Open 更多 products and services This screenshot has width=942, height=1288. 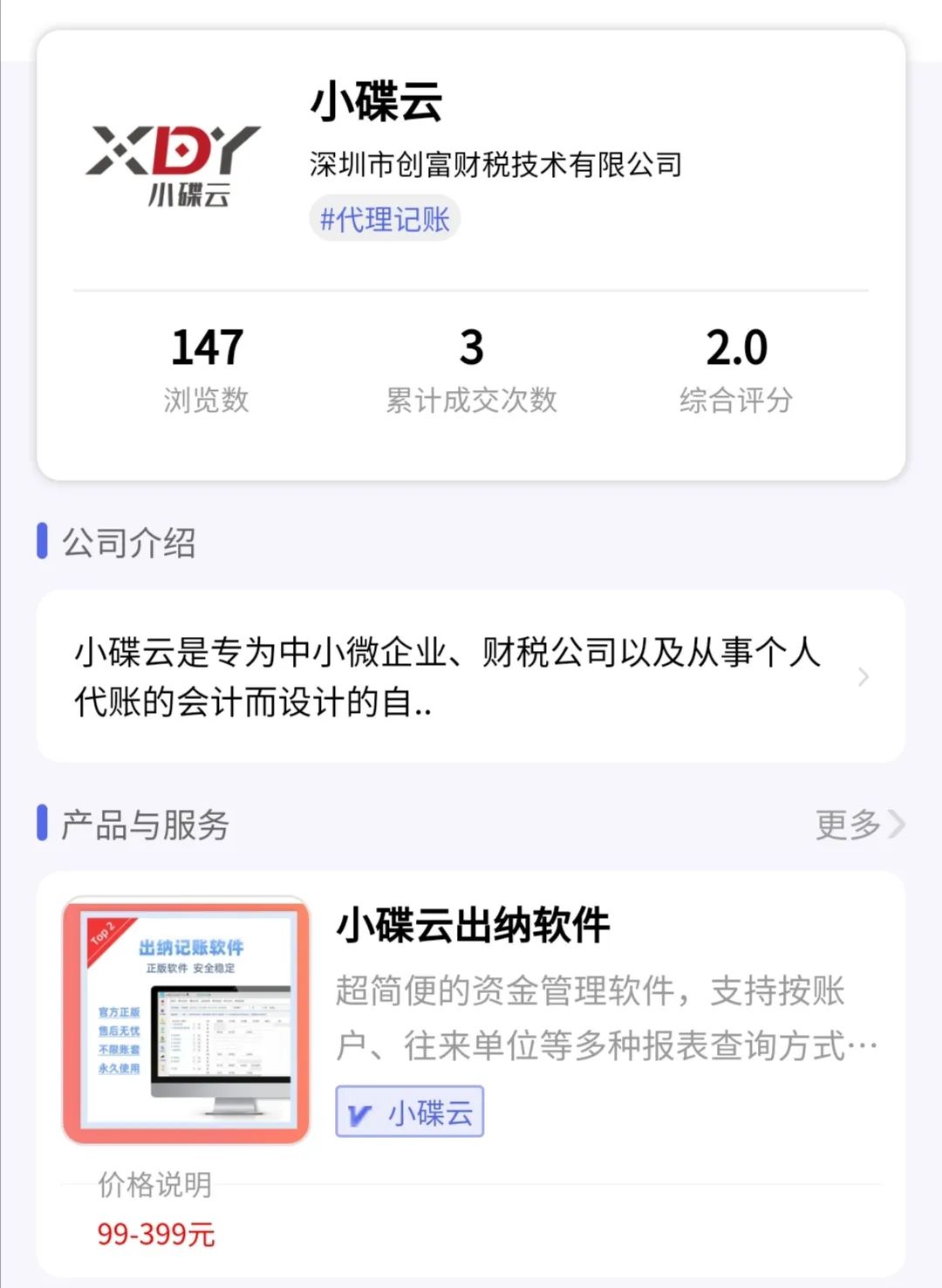(859, 824)
